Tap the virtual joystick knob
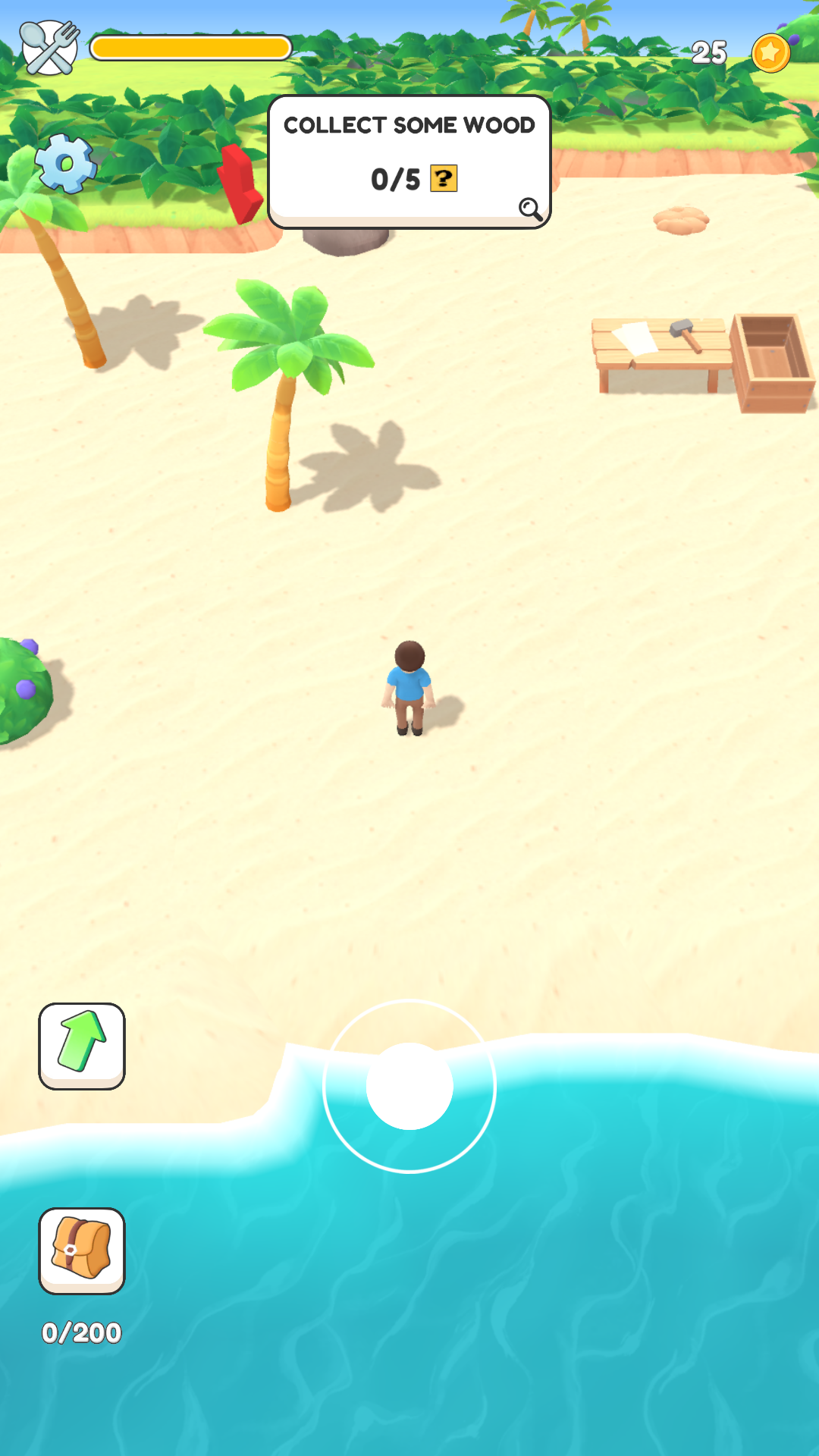 click(409, 1086)
